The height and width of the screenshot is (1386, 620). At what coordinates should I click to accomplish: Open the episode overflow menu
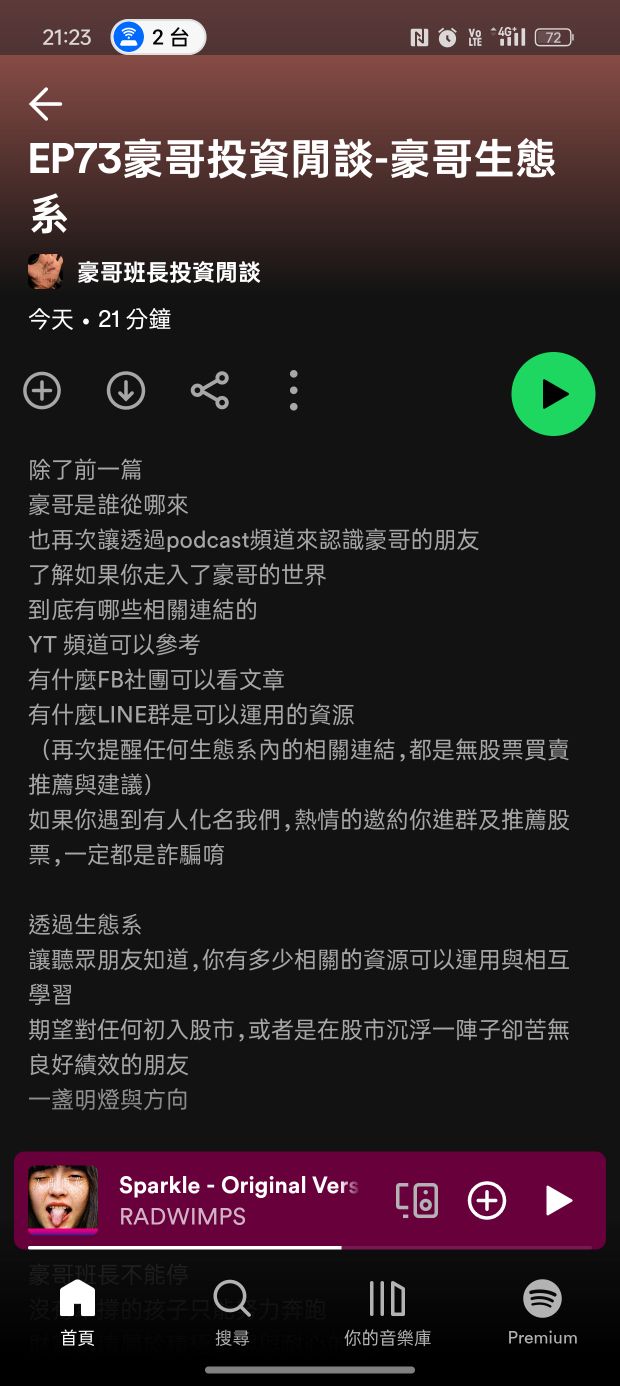coord(293,391)
